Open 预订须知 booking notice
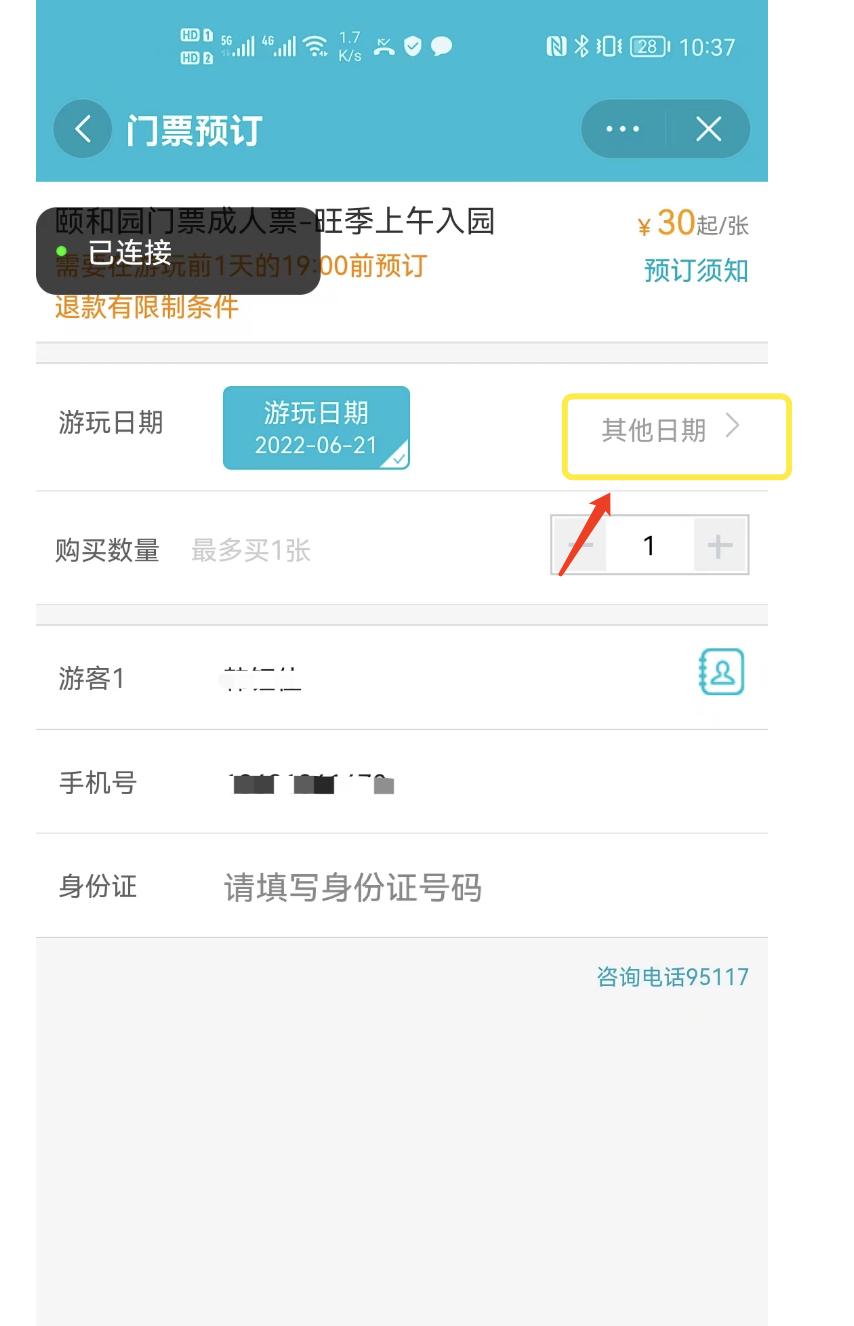Image resolution: width=854 pixels, height=1326 pixels. click(696, 270)
